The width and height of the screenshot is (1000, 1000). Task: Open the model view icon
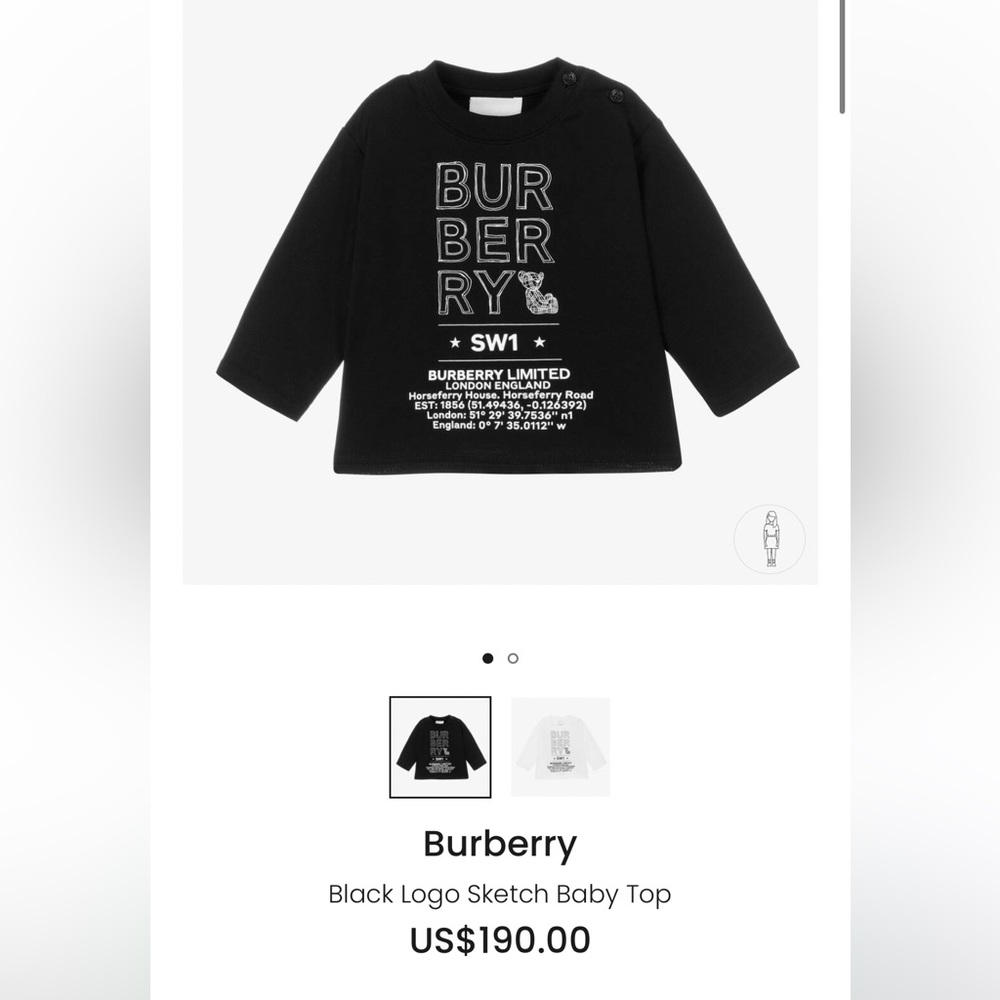[769, 539]
